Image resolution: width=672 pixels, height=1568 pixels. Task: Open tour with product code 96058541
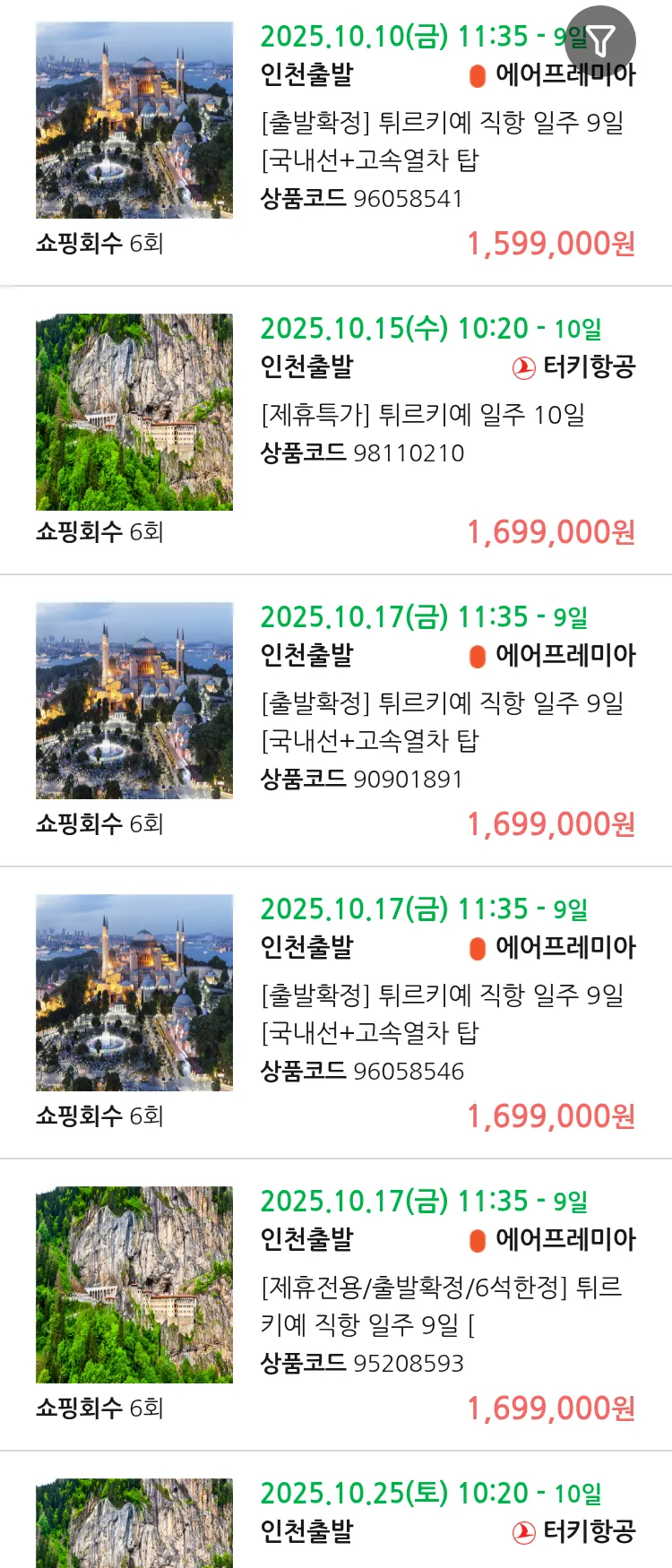coord(442,141)
